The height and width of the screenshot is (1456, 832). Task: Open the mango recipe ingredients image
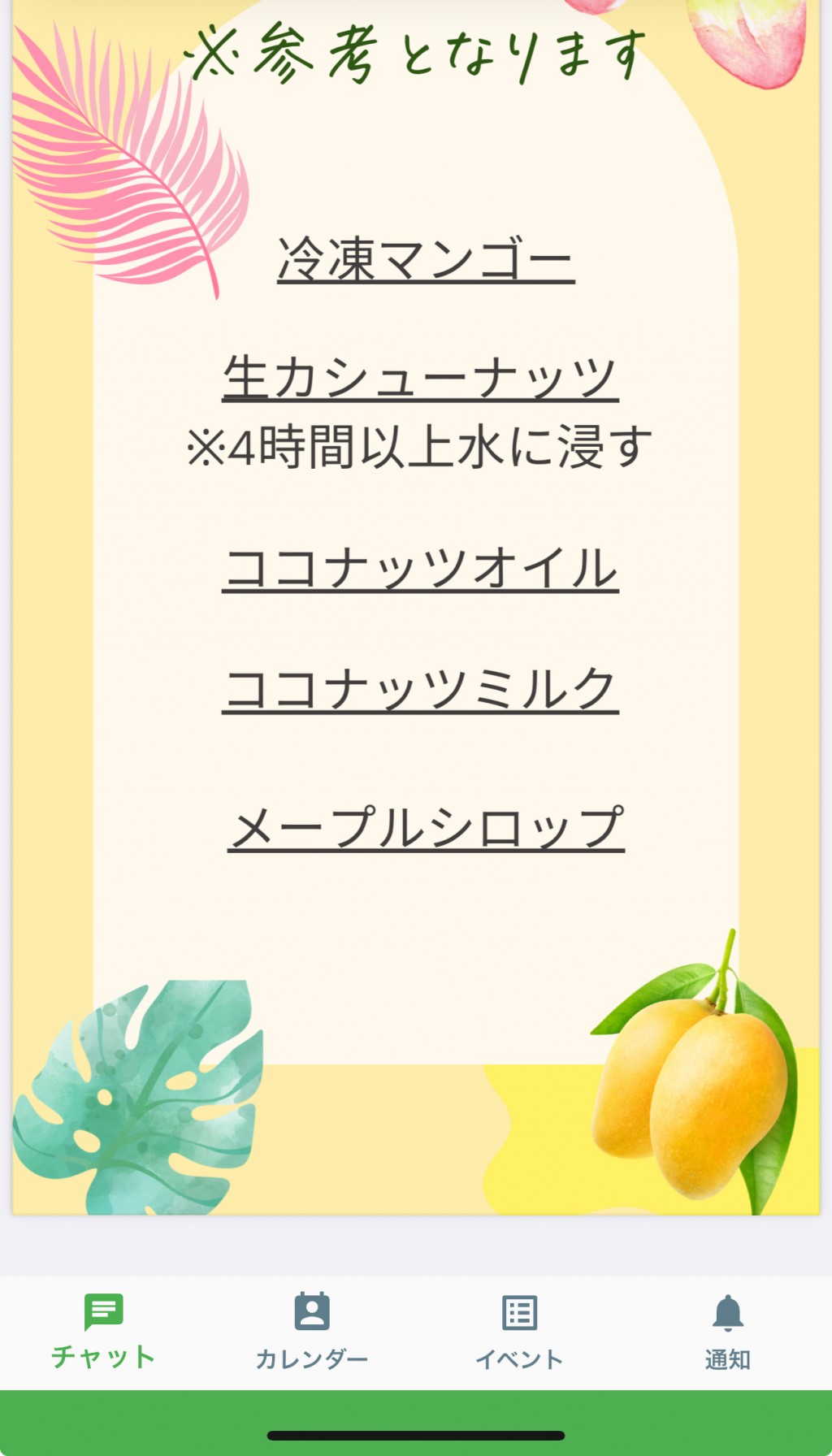(416, 607)
